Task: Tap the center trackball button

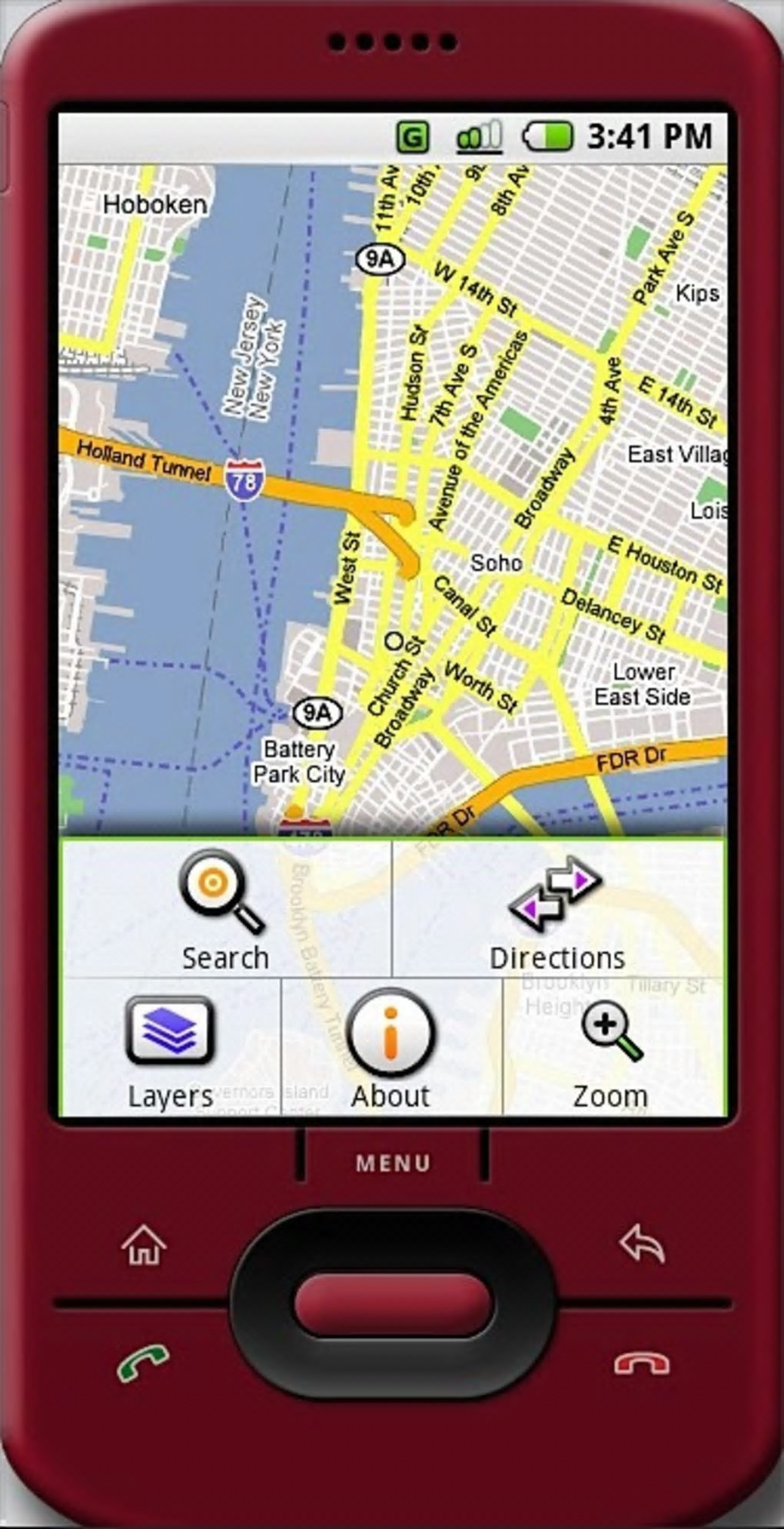Action: point(393,1304)
